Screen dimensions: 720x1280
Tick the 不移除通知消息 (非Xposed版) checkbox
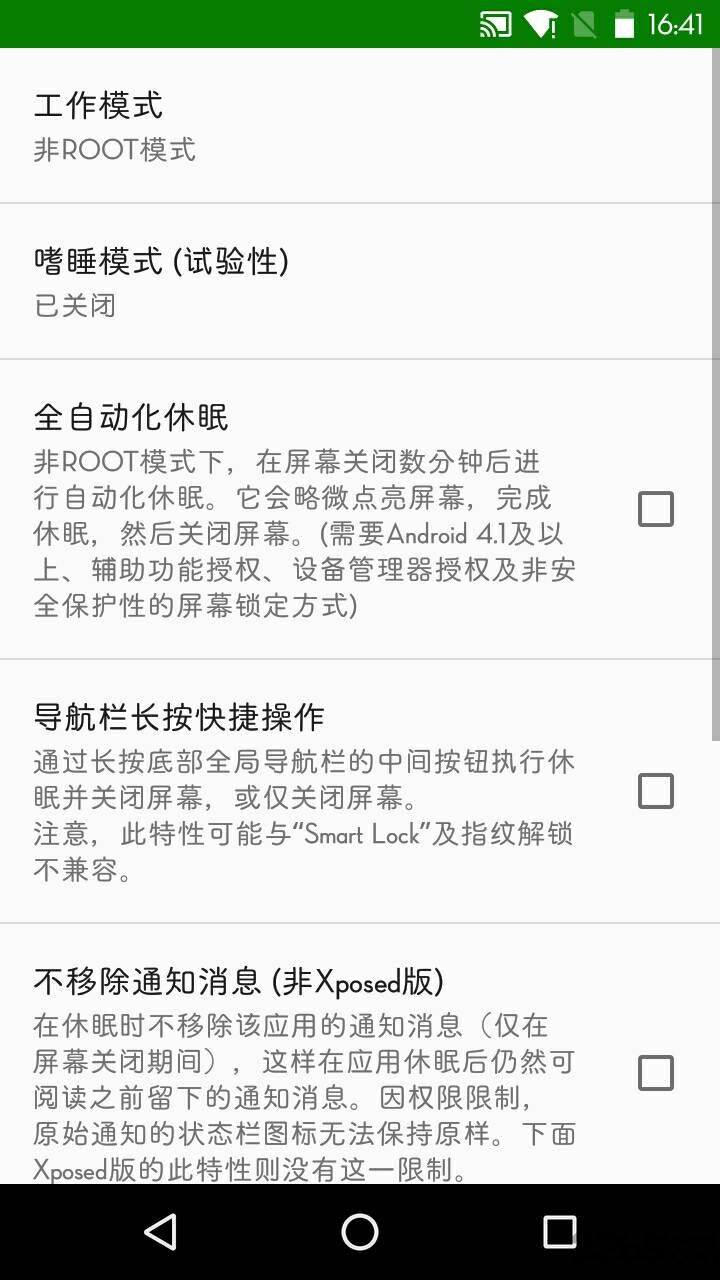656,1073
